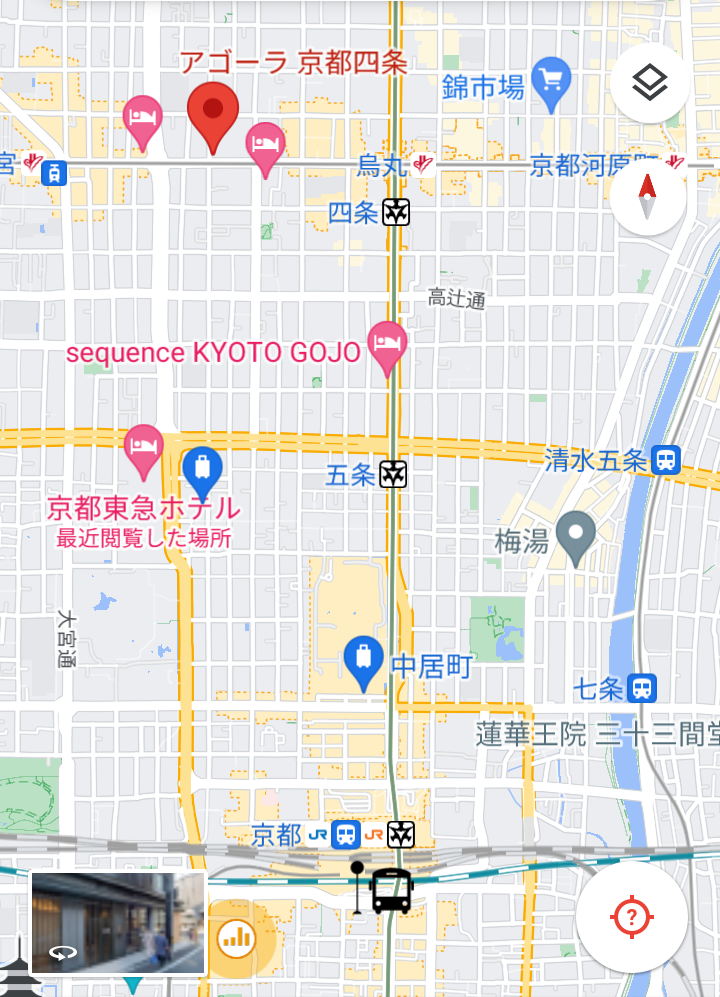Screen dimensions: 720x997
Task: Open the map layers button
Action: click(x=650, y=84)
